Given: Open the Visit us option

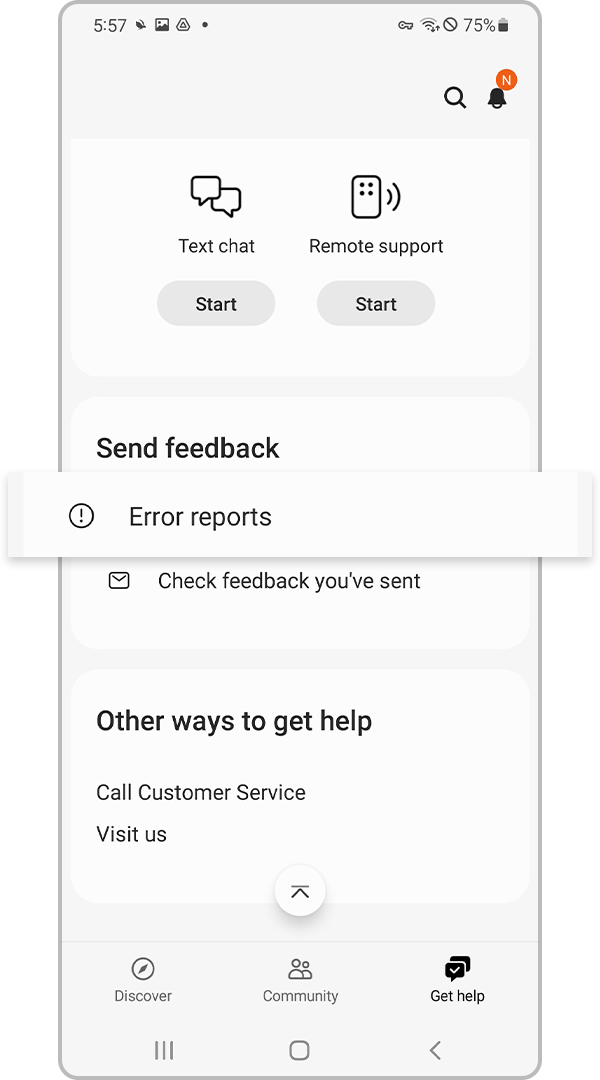Looking at the screenshot, I should pyautogui.click(x=132, y=834).
